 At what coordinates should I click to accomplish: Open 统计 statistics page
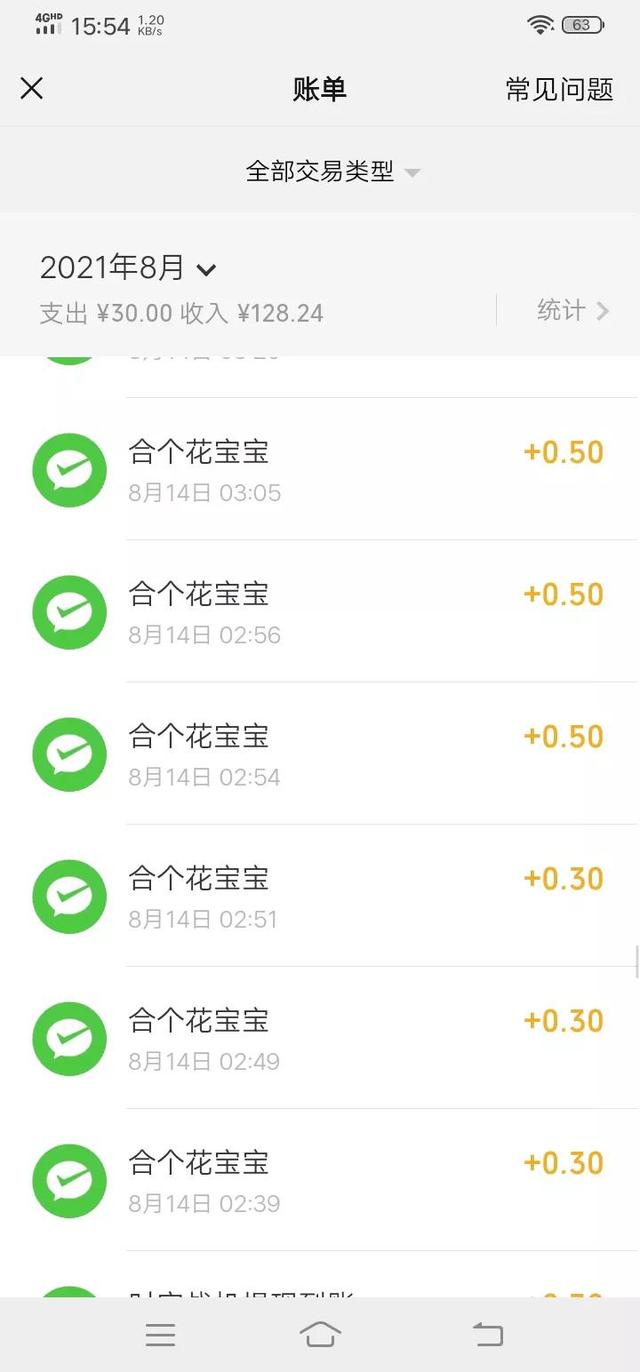573,310
